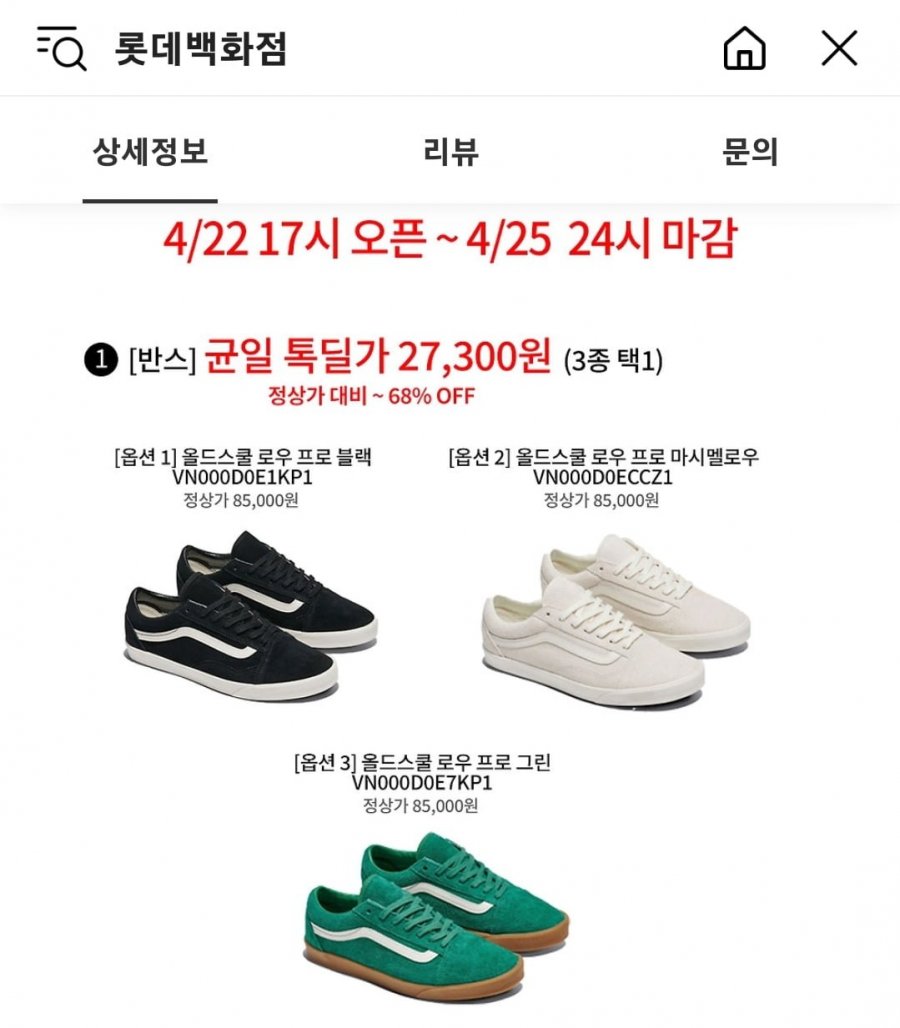Open the search menu icon
This screenshot has height=1028, width=900.
point(61,48)
